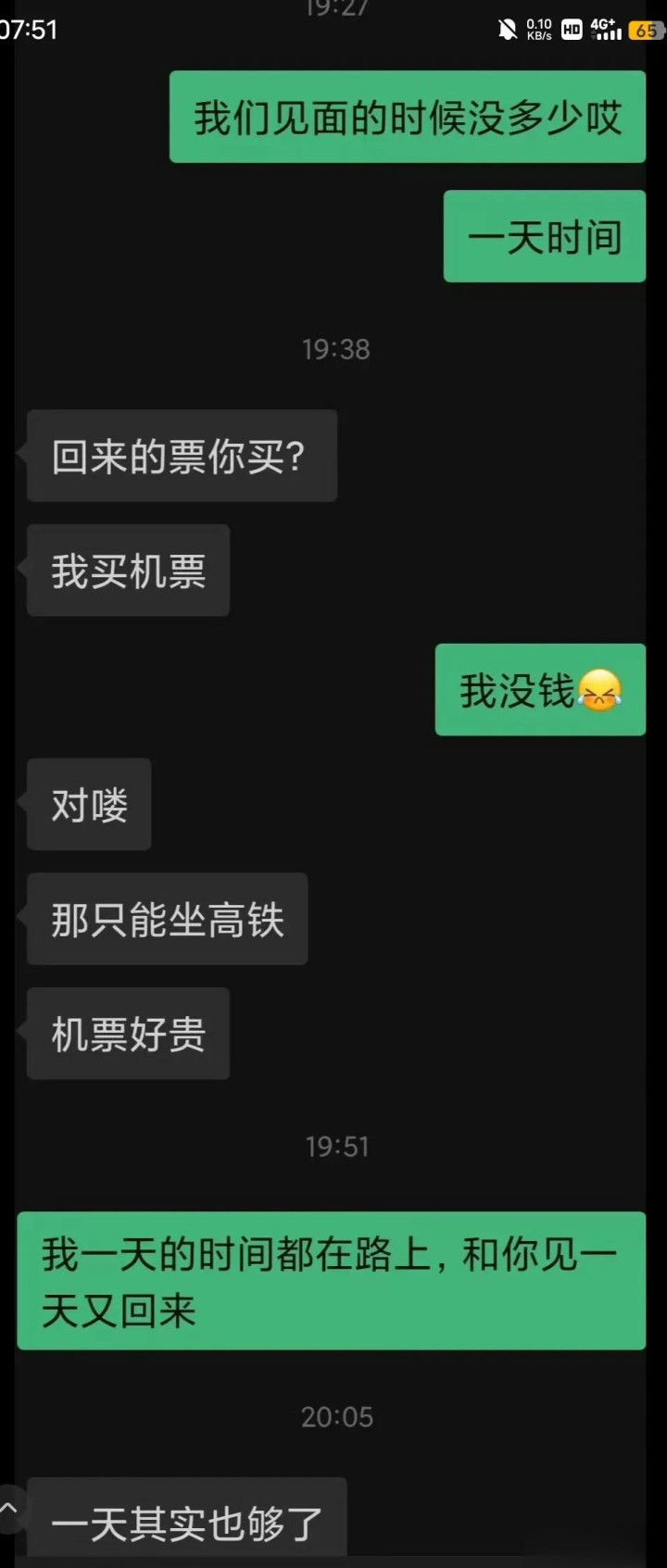Tap the round up-chevron button

click(9, 1510)
